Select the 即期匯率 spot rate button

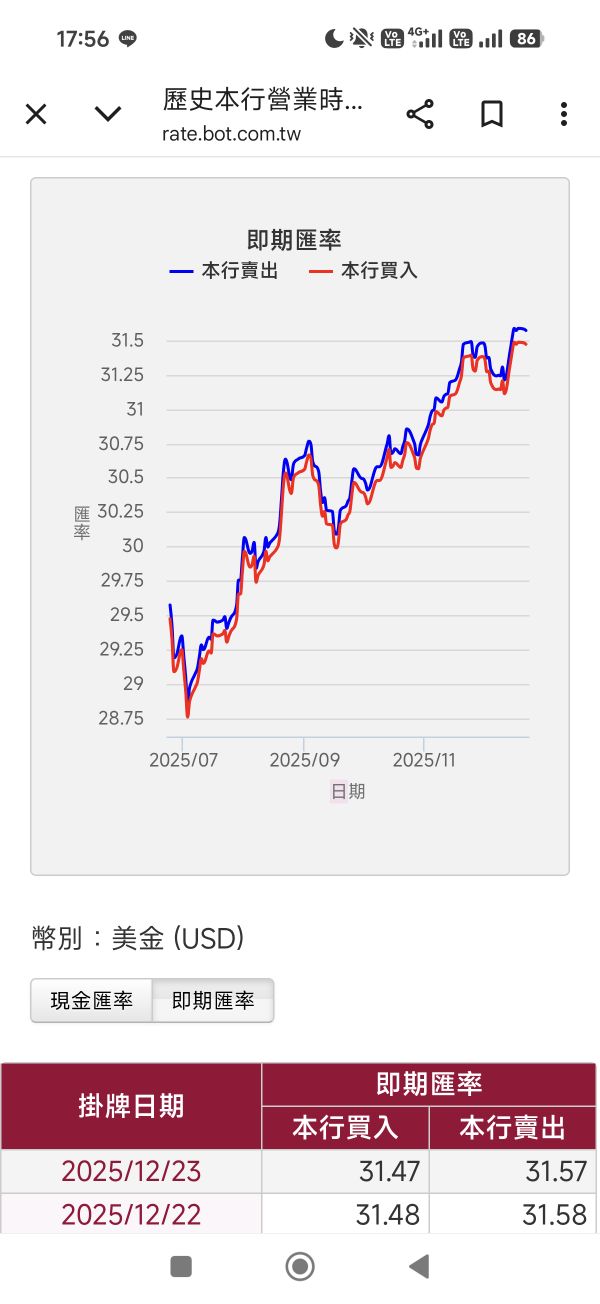[213, 1001]
